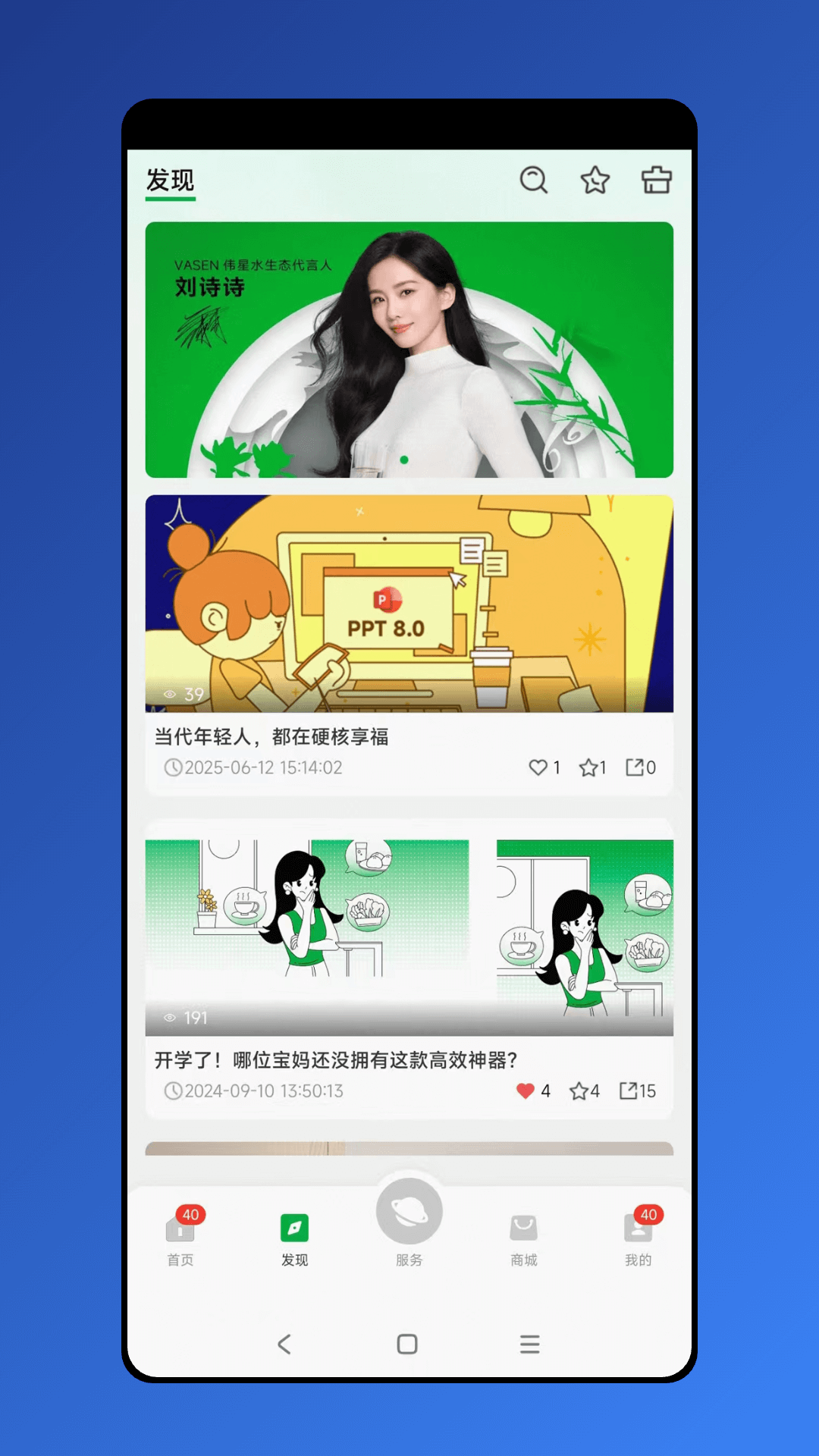Viewport: 819px width, 1456px height.
Task: Tap the Android recents menu button
Action: coord(529,1344)
